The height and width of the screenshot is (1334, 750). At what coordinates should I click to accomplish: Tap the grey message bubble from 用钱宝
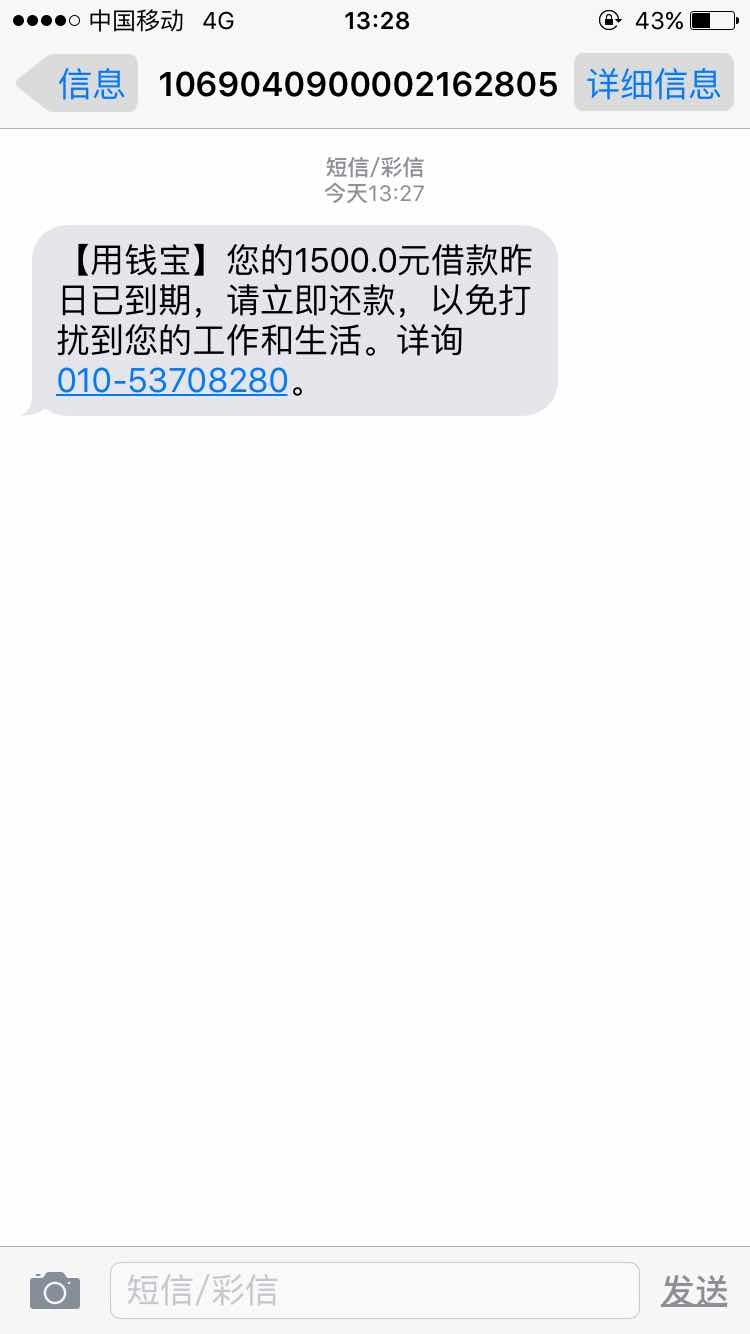[290, 320]
